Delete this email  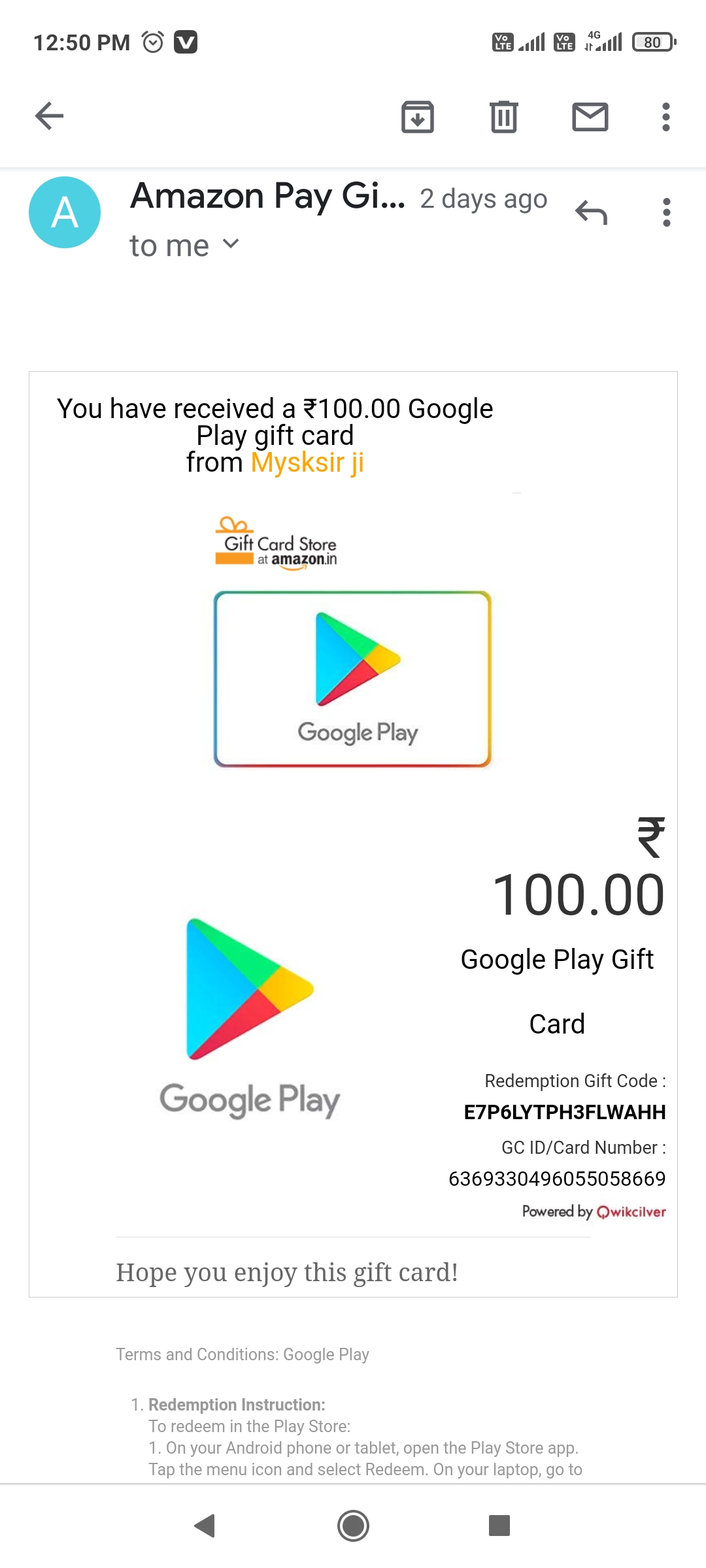pos(503,117)
